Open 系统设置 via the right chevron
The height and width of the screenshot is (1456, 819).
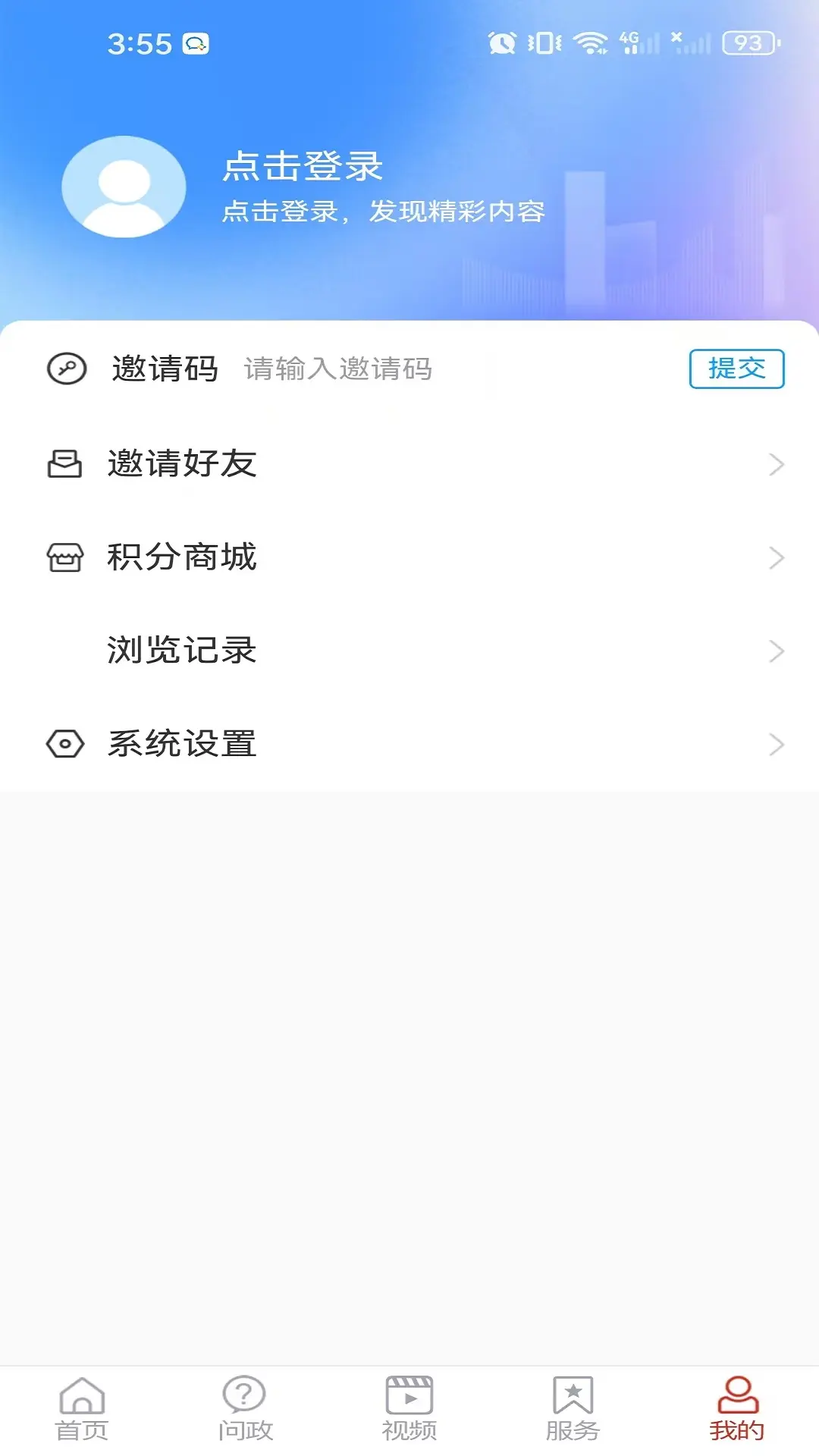click(775, 744)
